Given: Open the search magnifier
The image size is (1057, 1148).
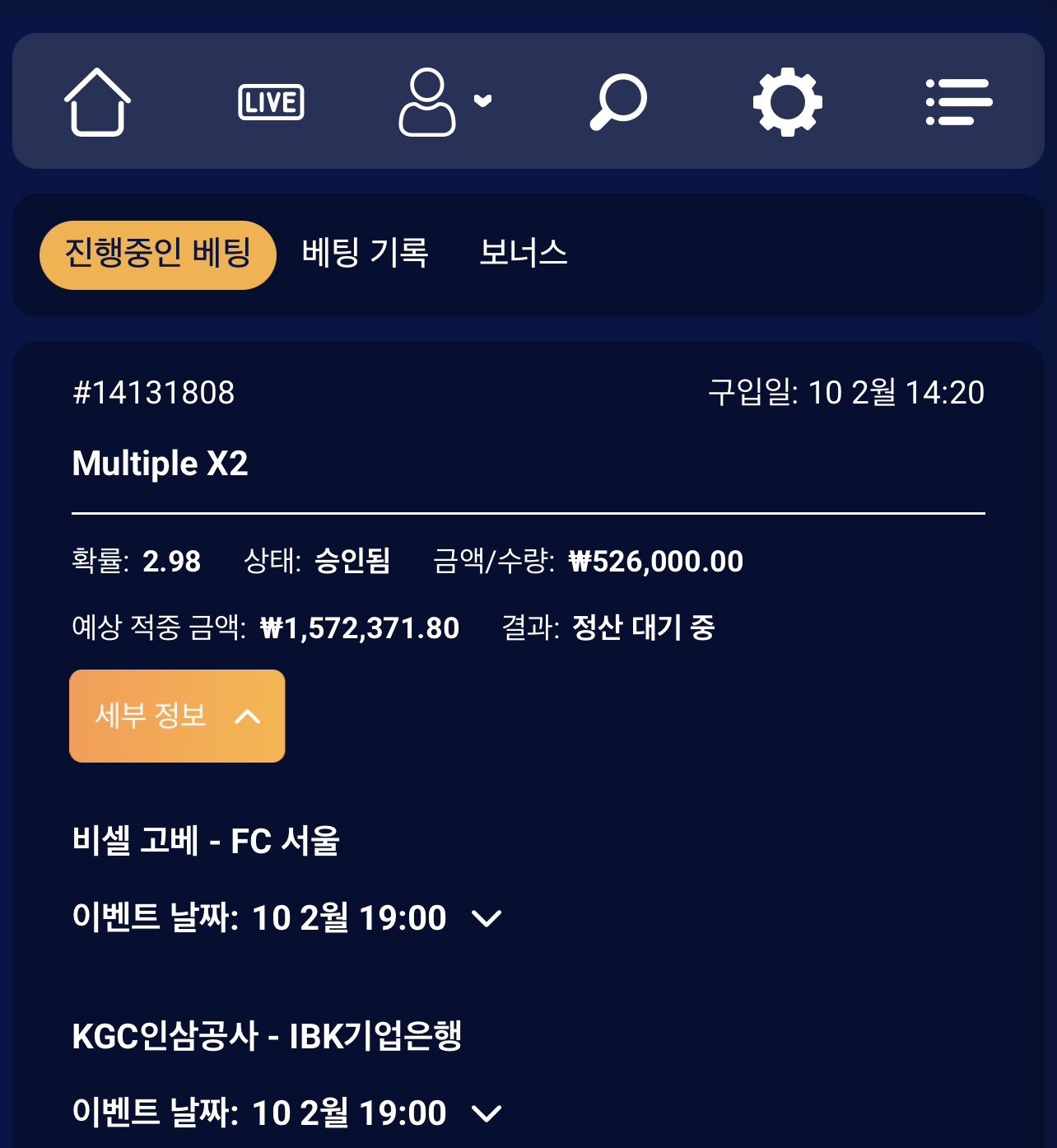Looking at the screenshot, I should (x=618, y=102).
